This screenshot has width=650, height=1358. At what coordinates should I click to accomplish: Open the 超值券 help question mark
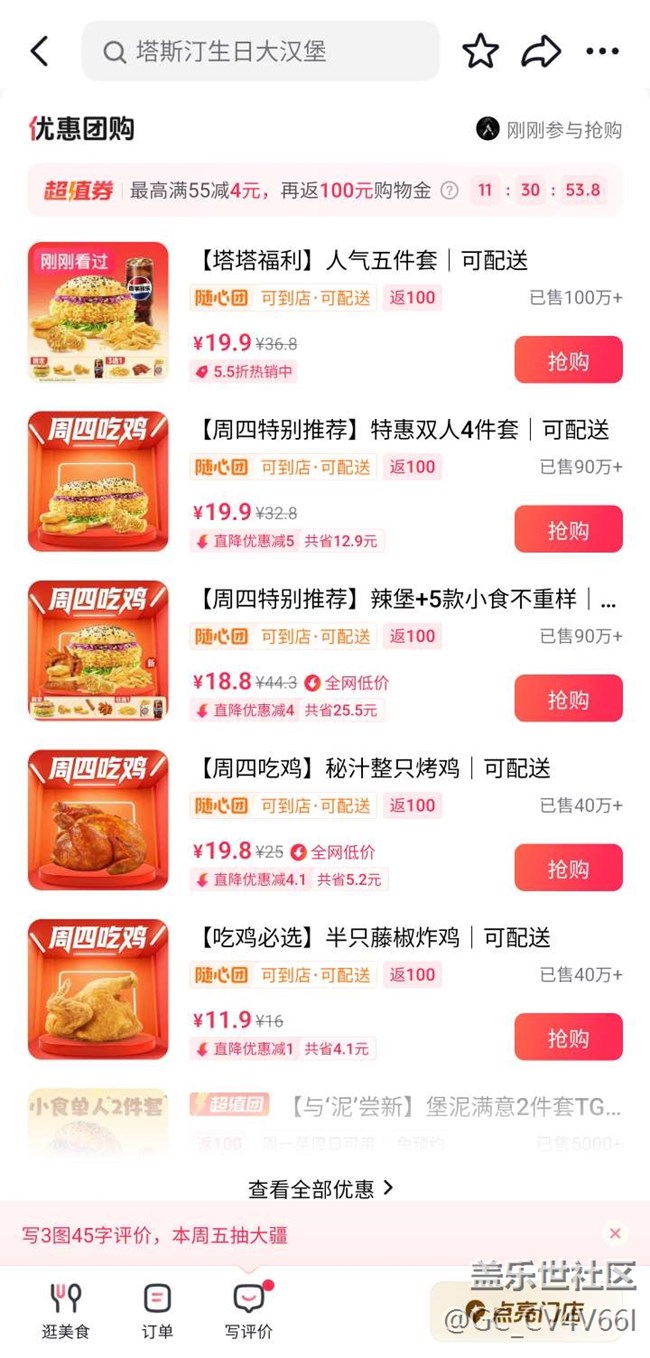tap(450, 190)
